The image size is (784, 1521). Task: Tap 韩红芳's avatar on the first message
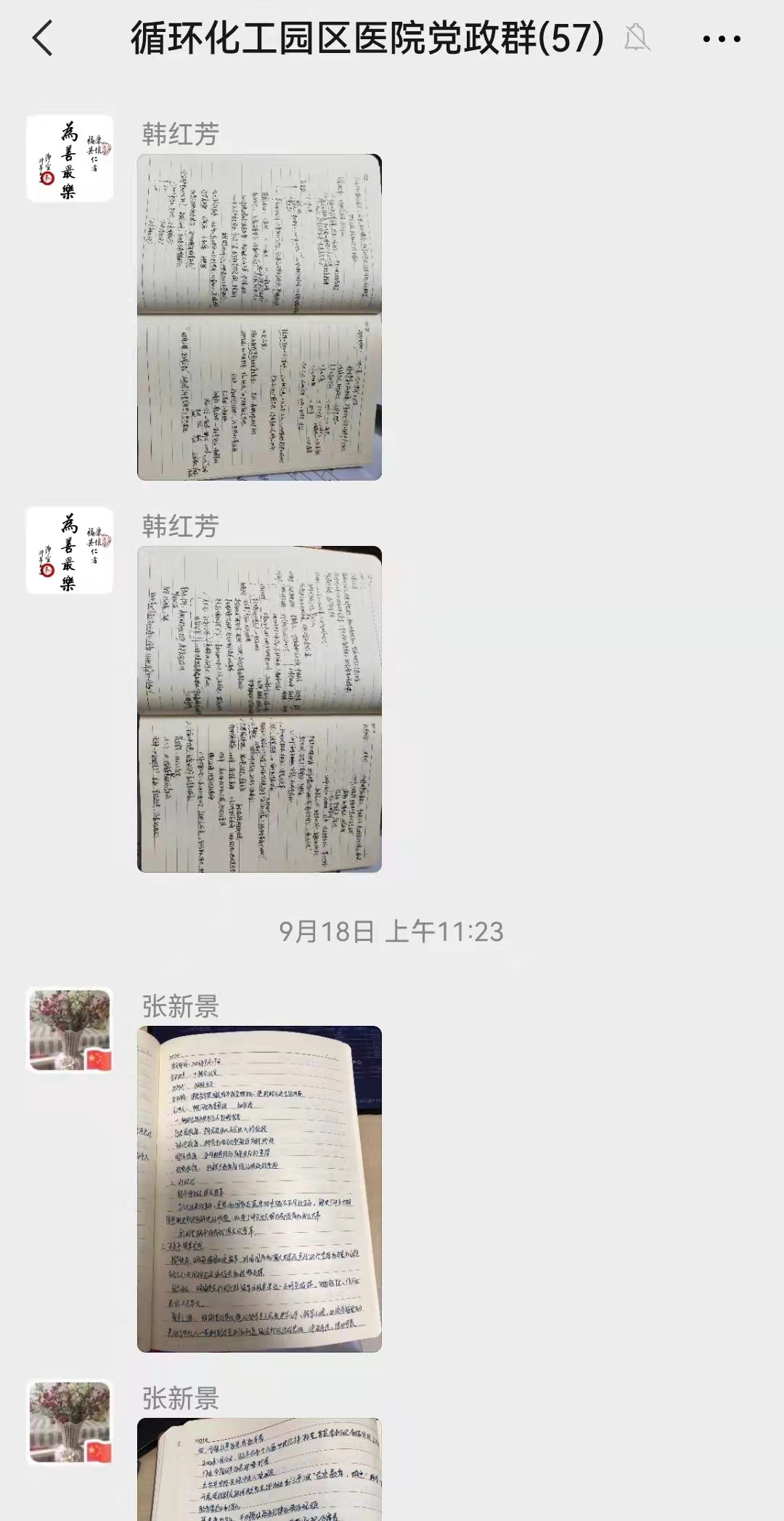pyautogui.click(x=70, y=158)
